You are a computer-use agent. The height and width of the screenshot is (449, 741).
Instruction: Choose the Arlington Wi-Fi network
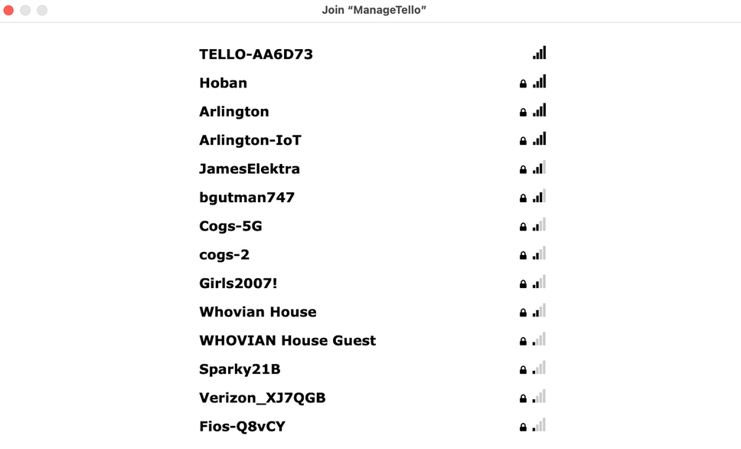373,112
